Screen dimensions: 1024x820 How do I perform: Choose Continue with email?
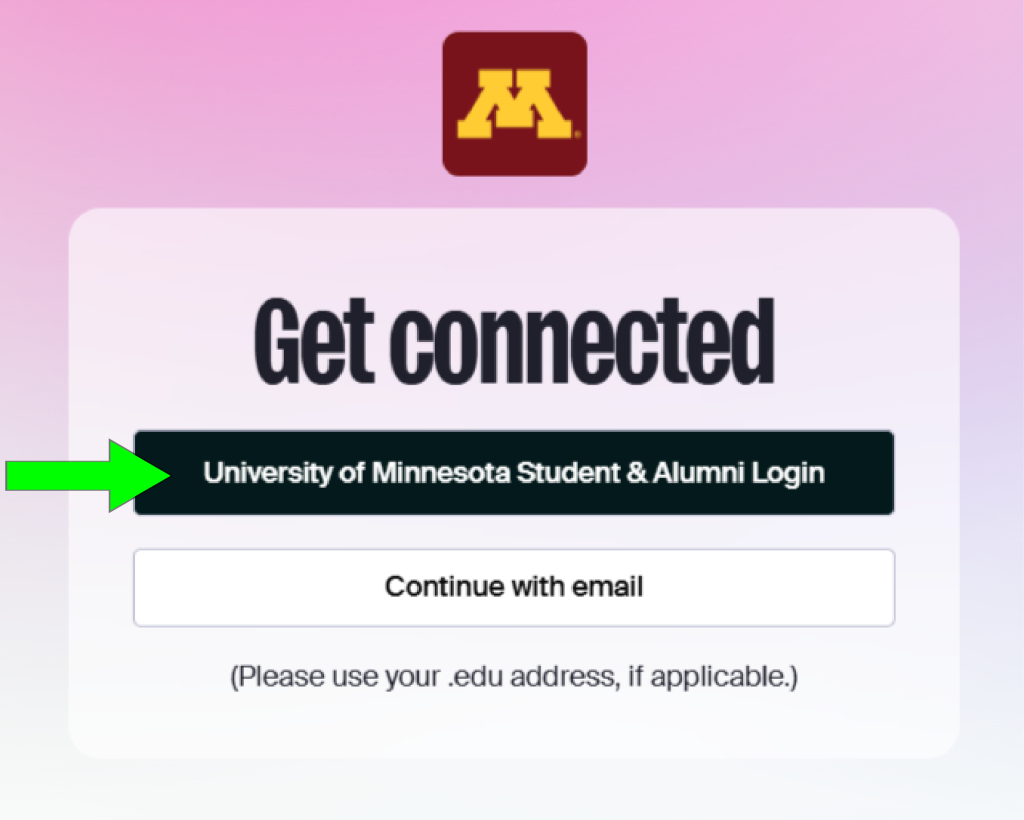tap(514, 587)
